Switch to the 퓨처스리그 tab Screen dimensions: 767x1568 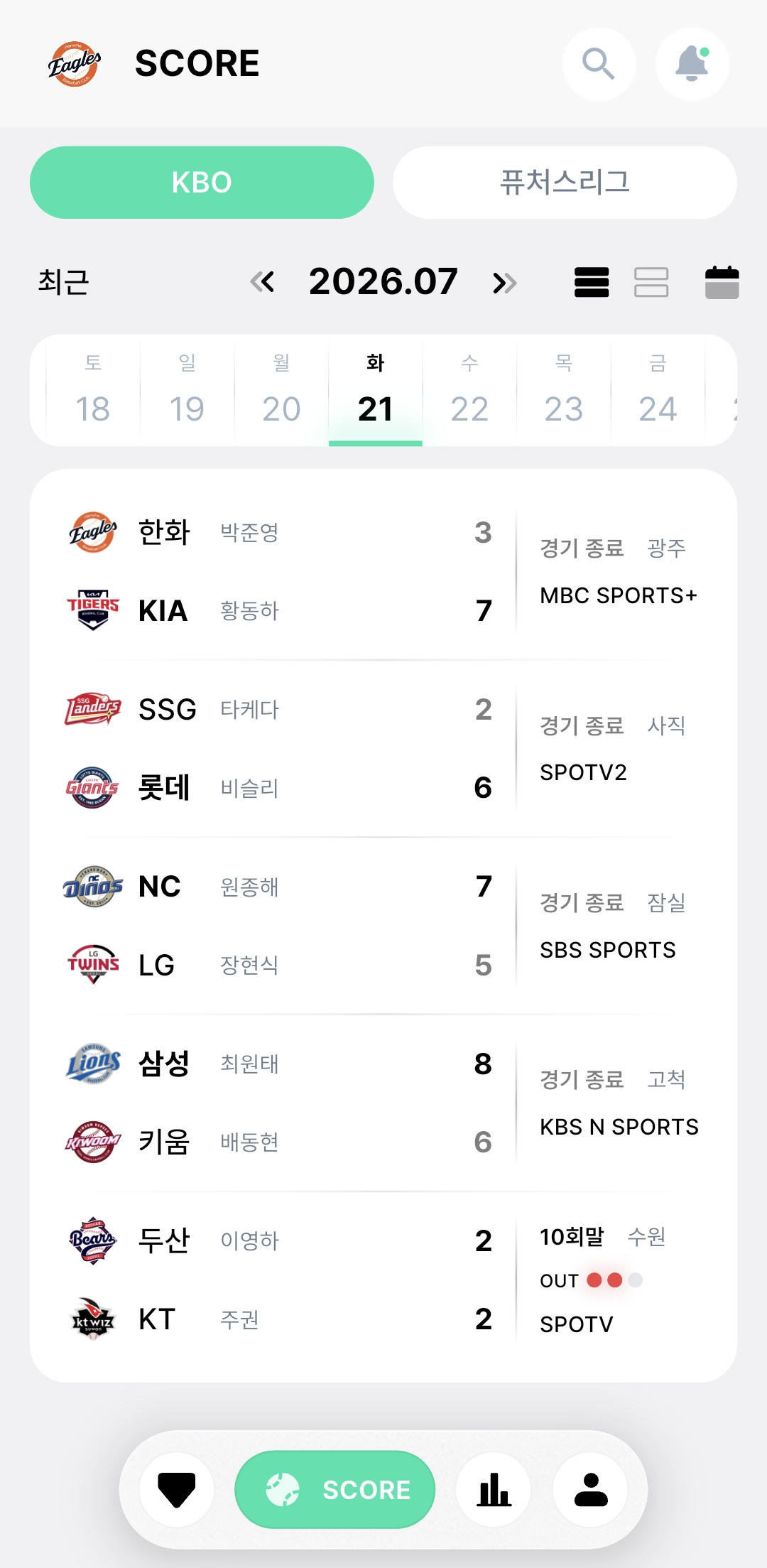(565, 183)
